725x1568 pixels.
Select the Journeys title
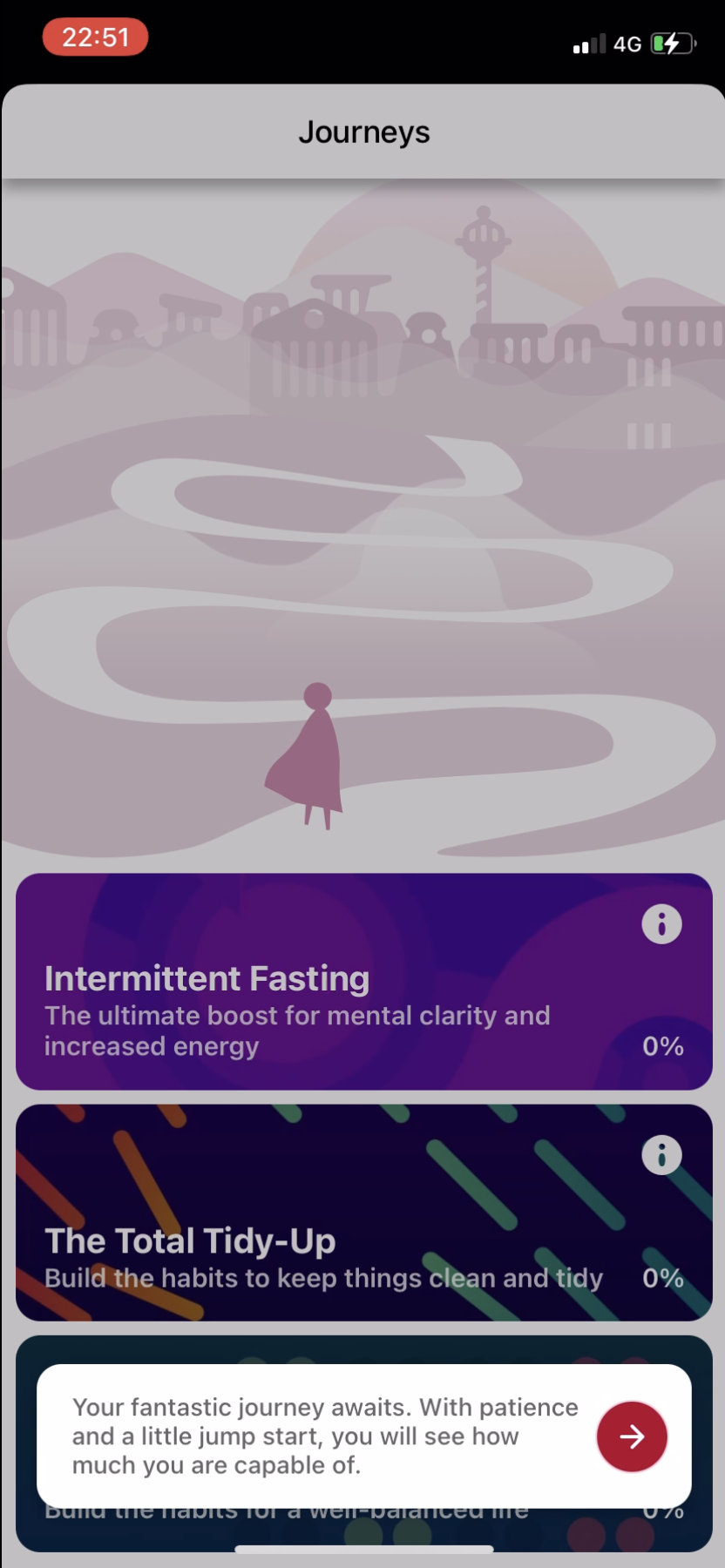tap(362, 132)
